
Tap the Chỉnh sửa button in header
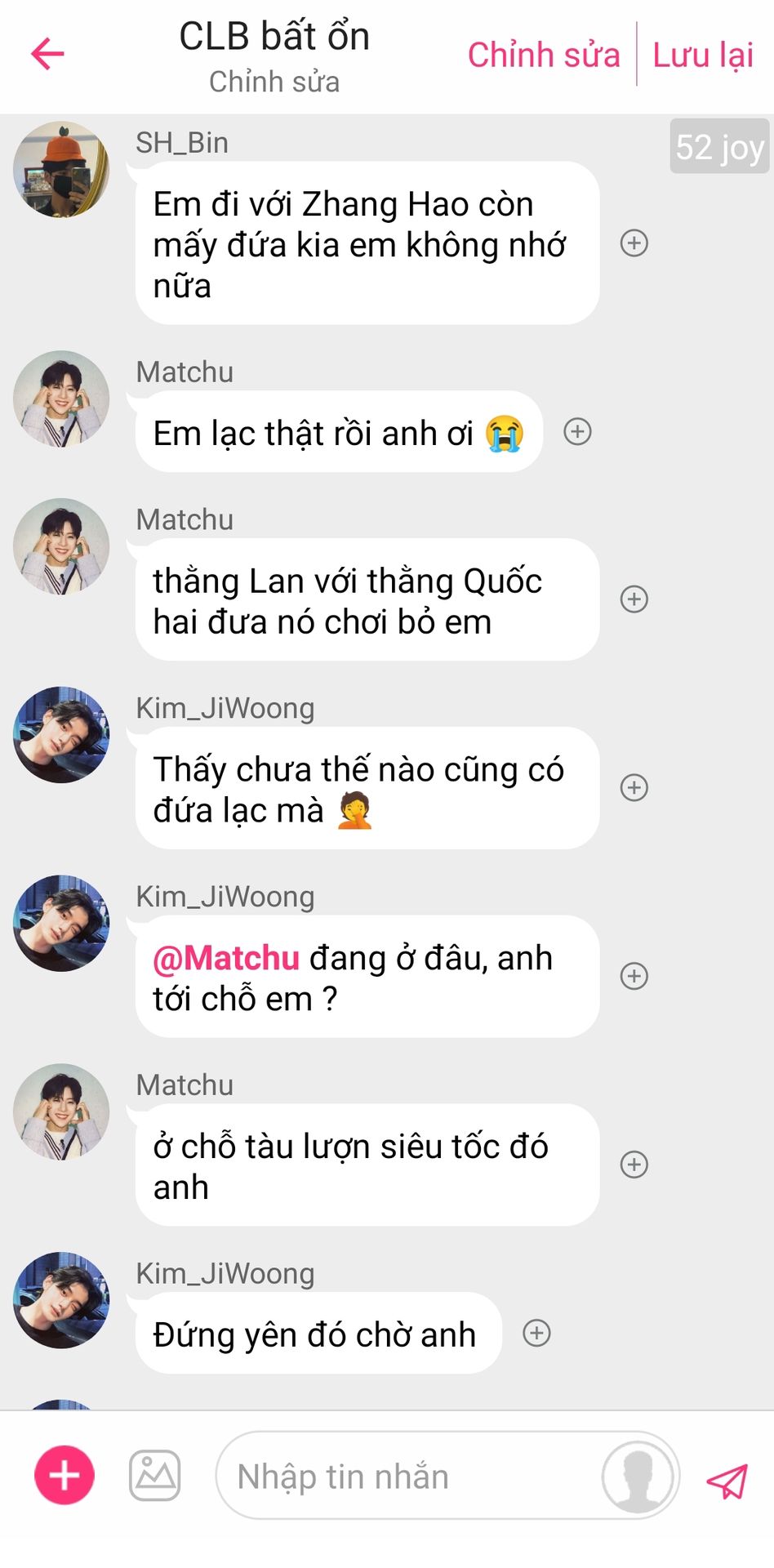pyautogui.click(x=544, y=56)
